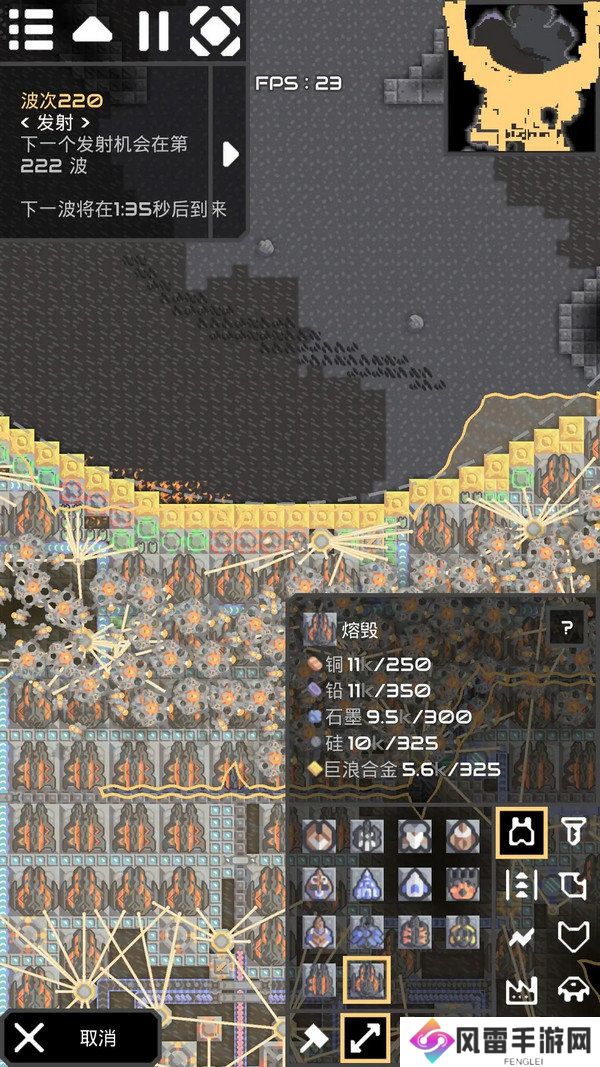Switch to the conveyor distribution category
600x1067 pixels.
(x=522, y=885)
